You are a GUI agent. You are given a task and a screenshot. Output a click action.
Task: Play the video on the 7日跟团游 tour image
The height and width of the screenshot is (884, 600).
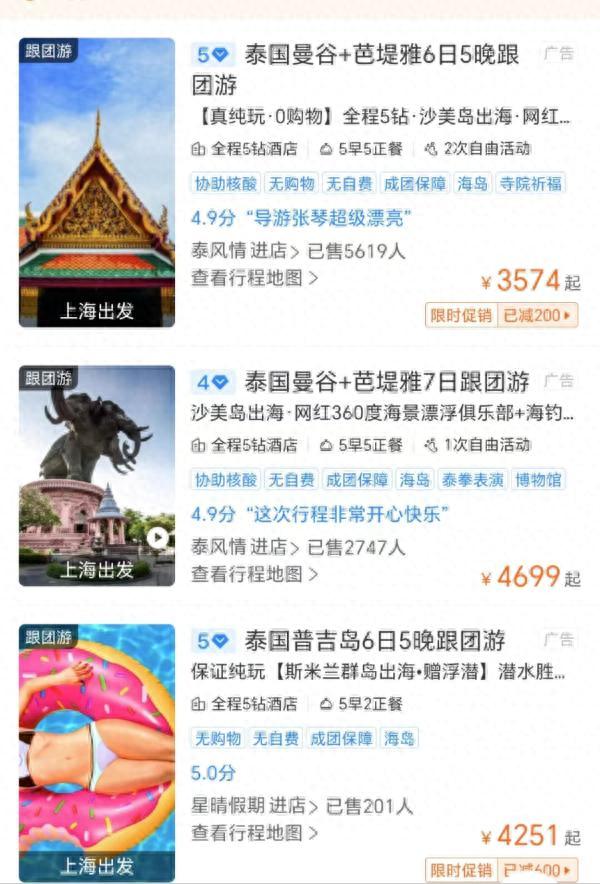[x=157, y=538]
